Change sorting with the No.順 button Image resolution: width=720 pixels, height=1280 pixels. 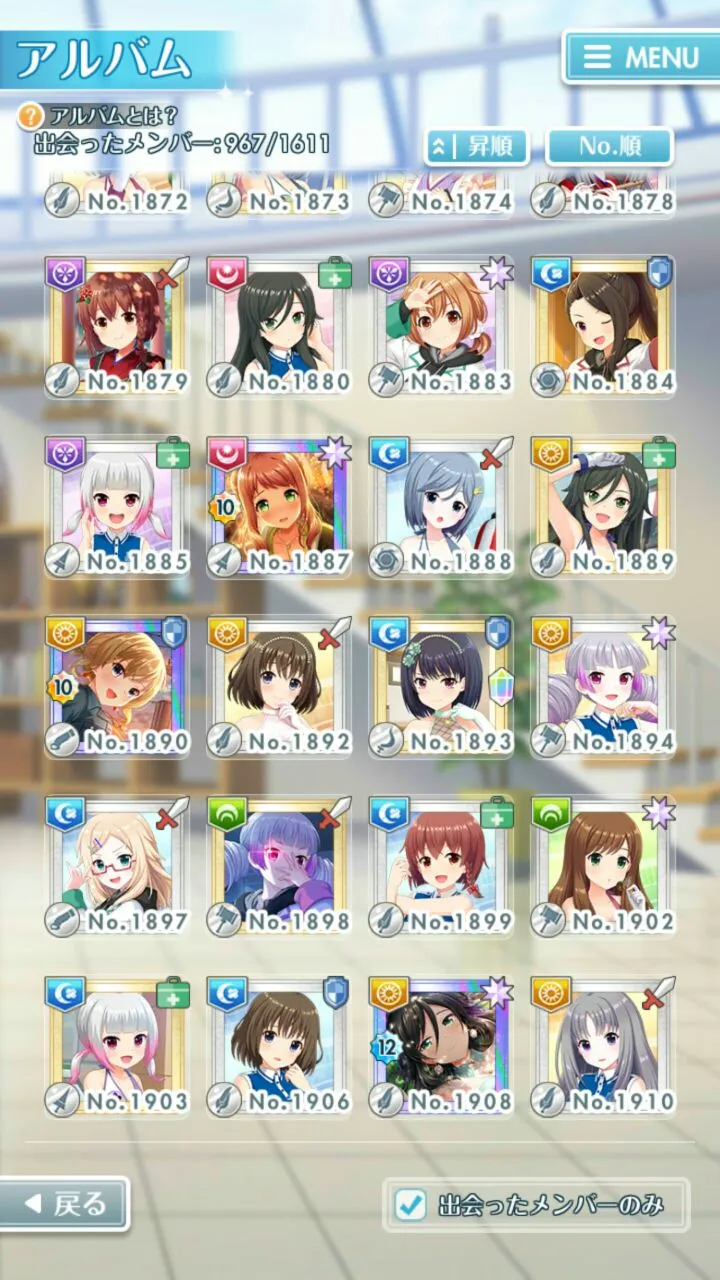click(x=609, y=147)
